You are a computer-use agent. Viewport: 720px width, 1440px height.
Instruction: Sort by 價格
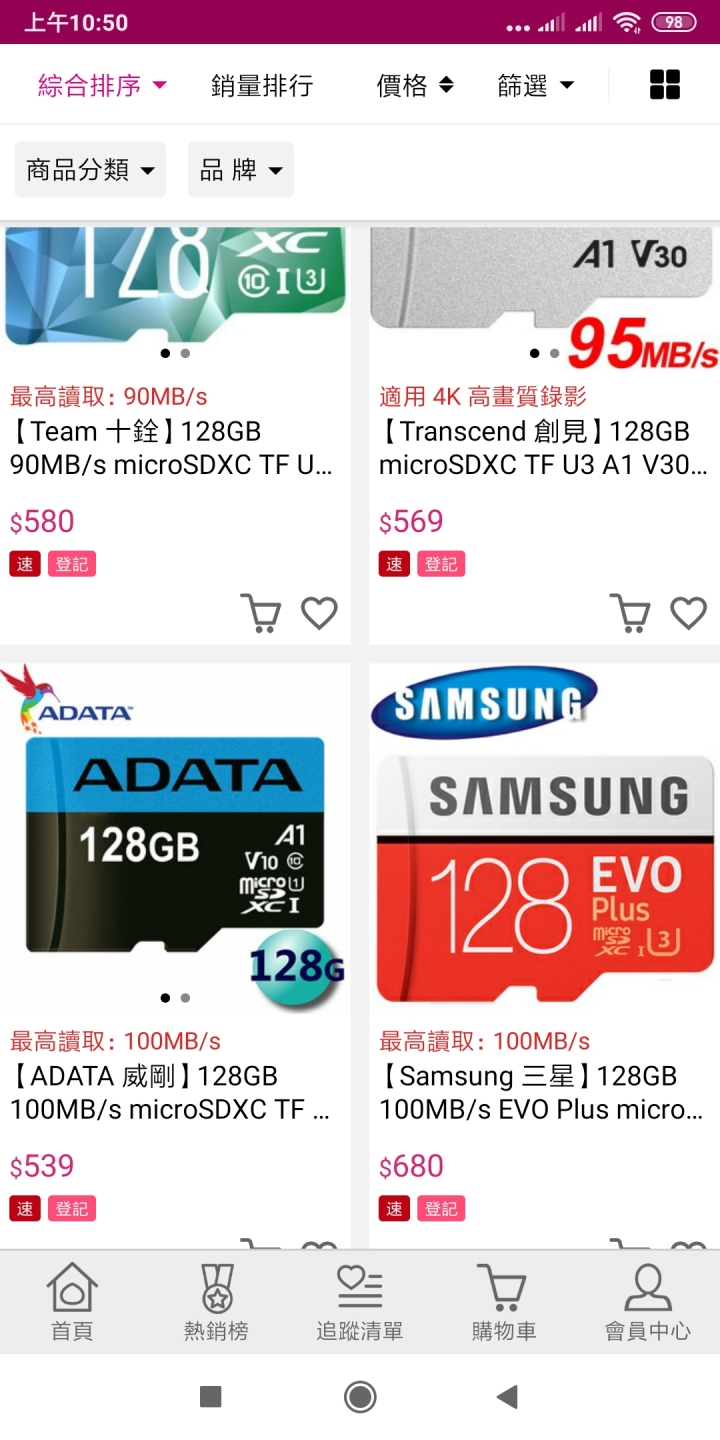point(414,86)
